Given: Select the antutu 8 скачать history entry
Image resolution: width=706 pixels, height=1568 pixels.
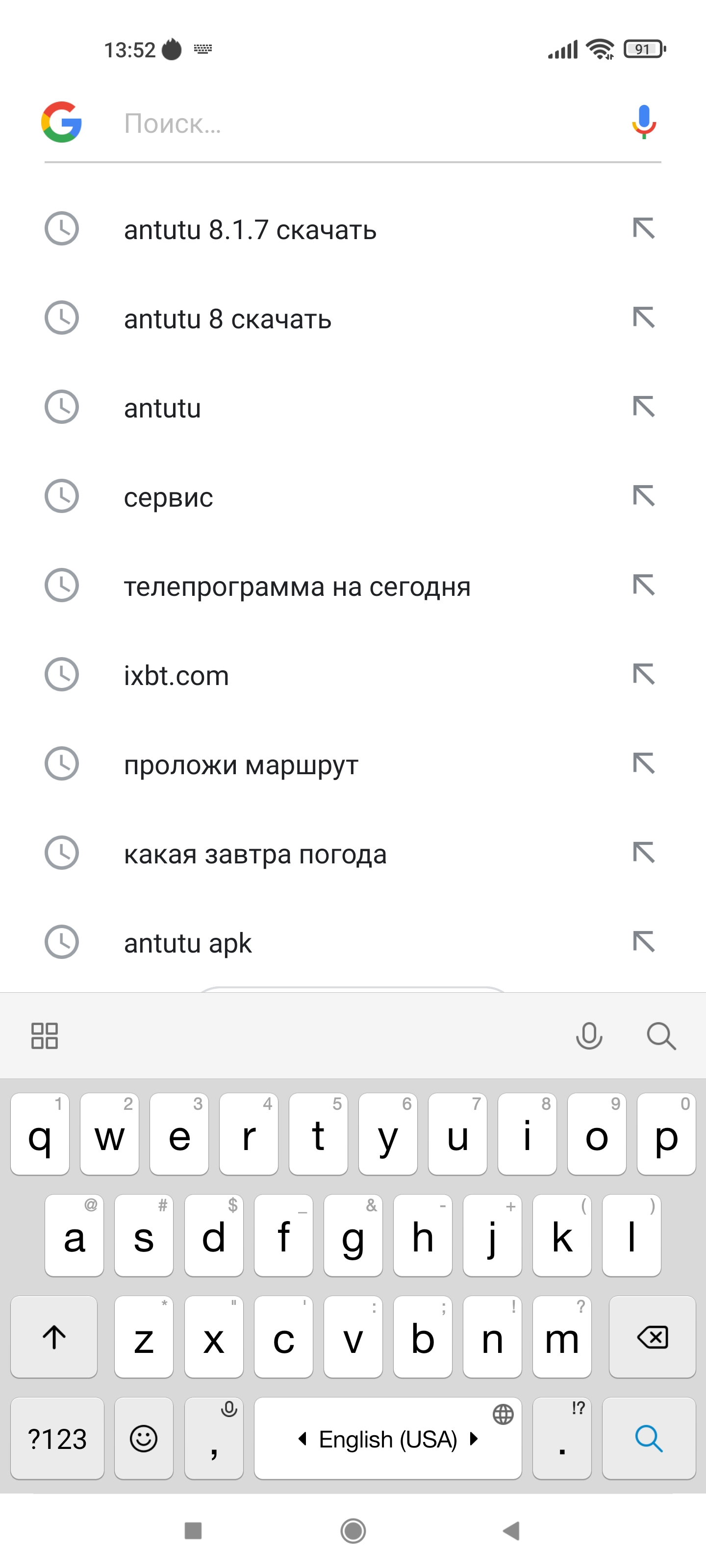Looking at the screenshot, I should pyautogui.click(x=228, y=319).
